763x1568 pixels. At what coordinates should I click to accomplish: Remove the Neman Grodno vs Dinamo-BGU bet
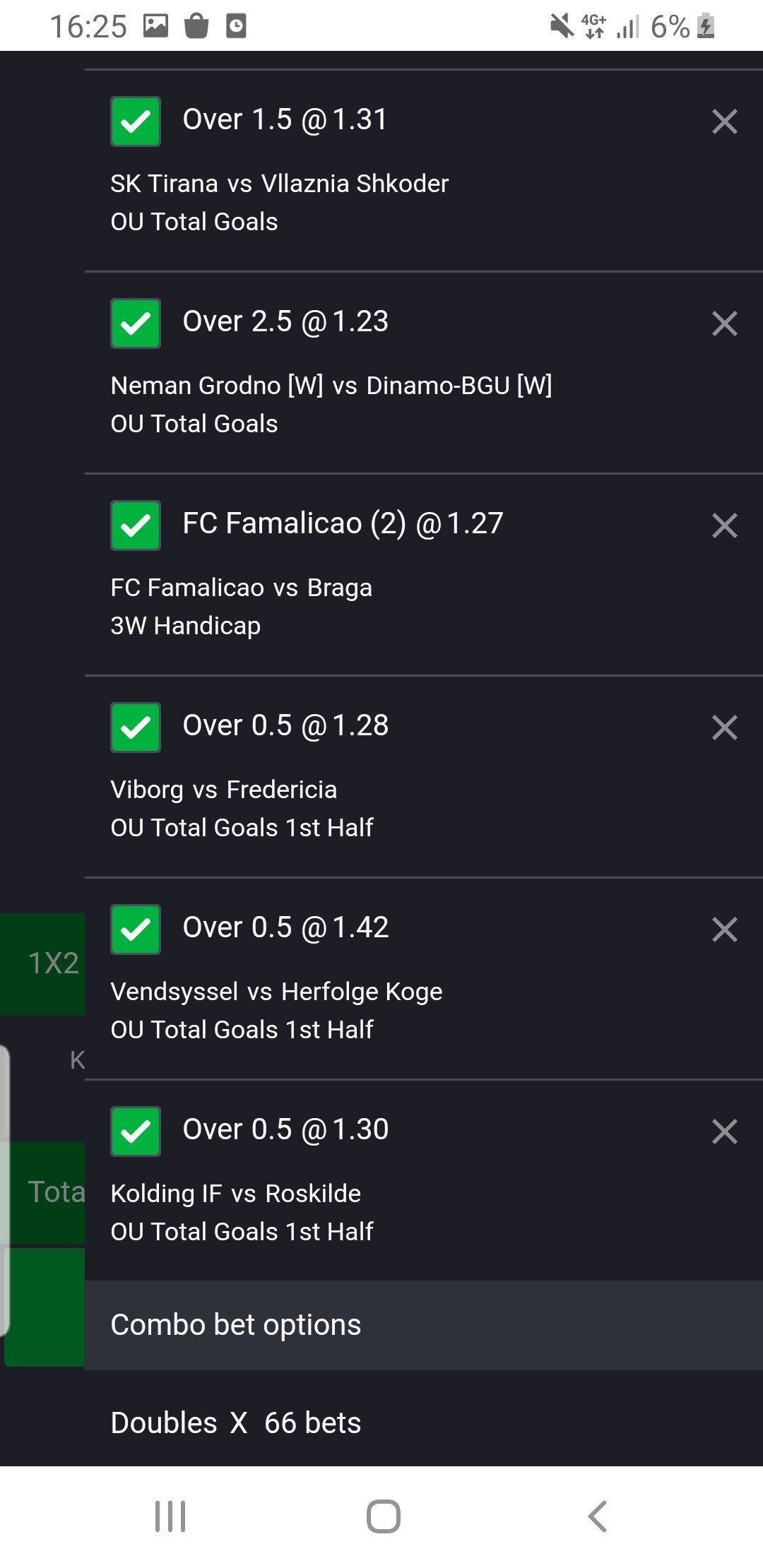pos(725,323)
